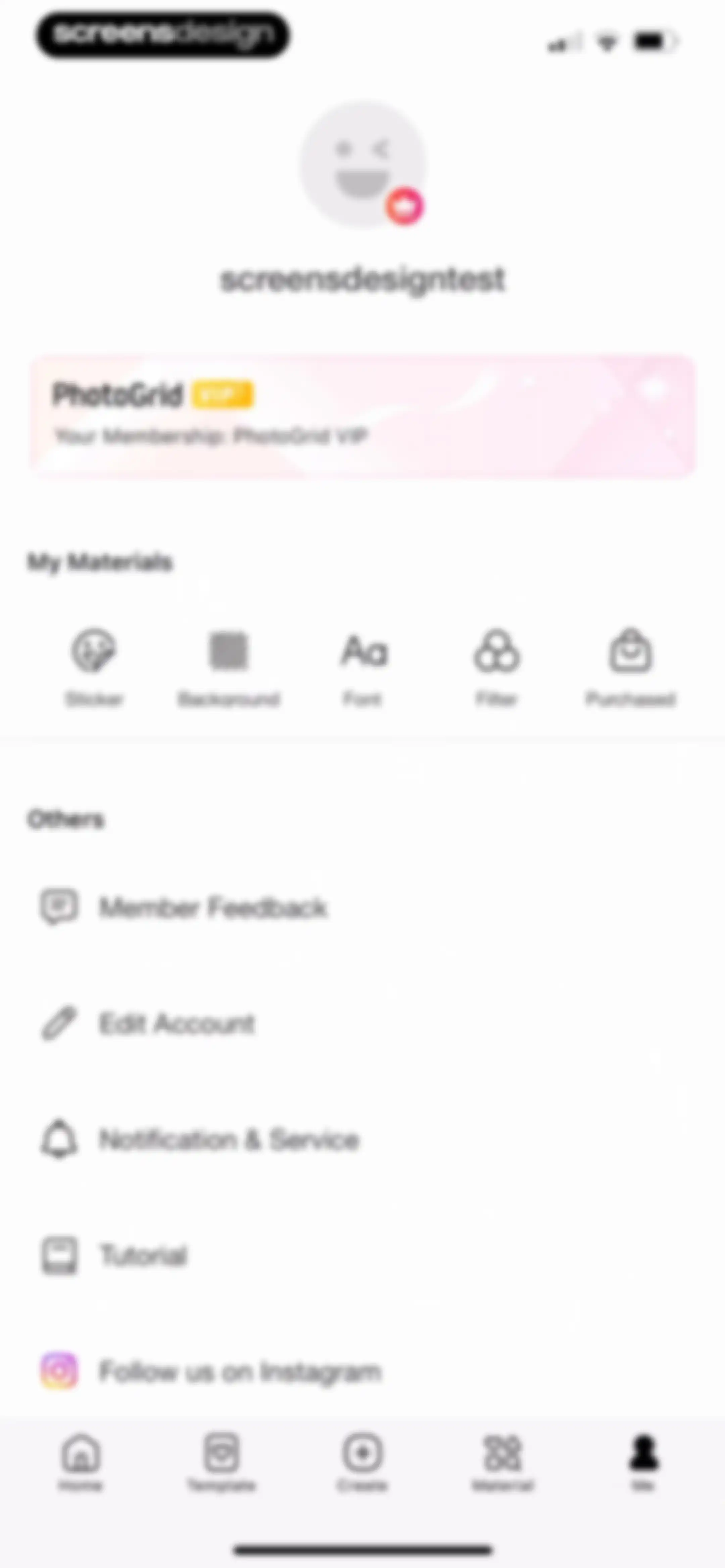Open Member Feedback
725x1568 pixels.
pos(363,907)
